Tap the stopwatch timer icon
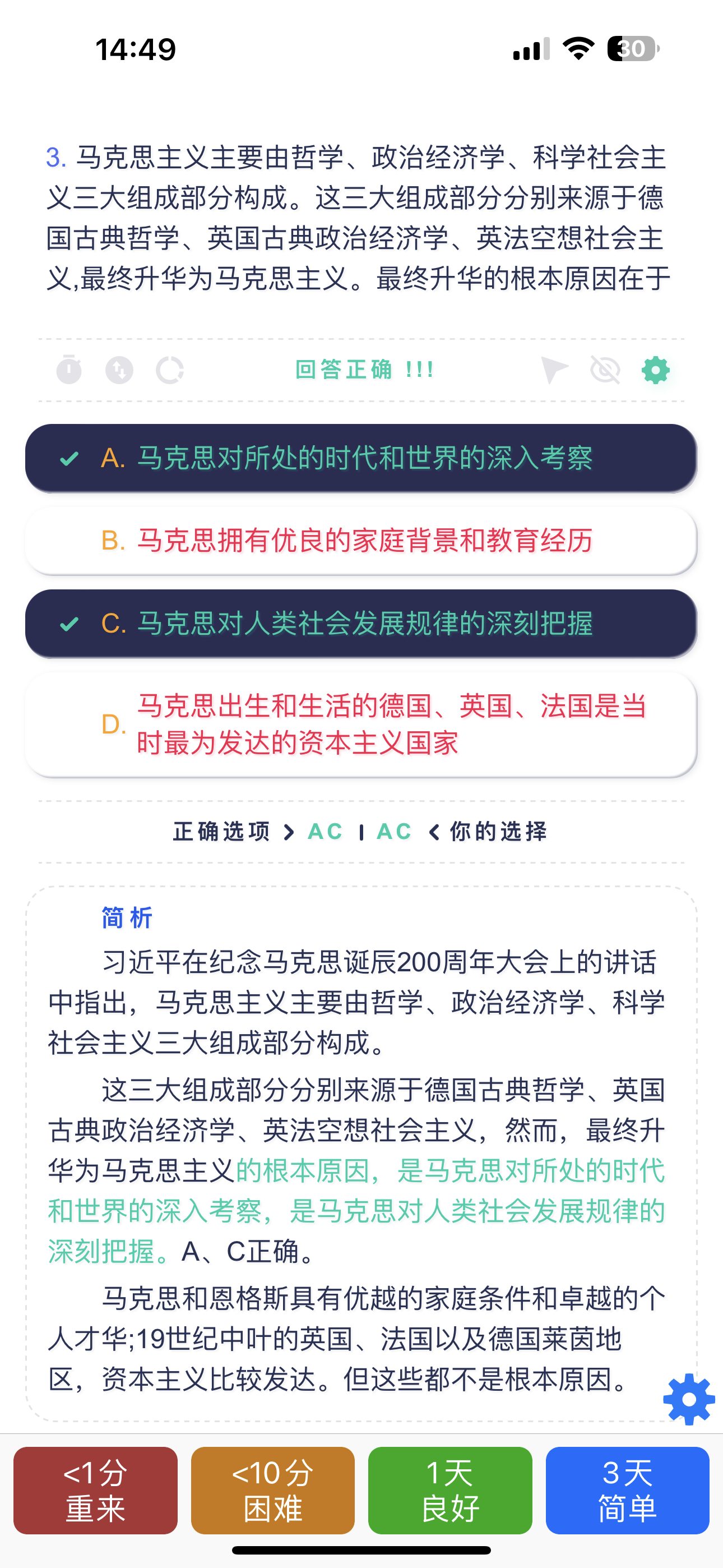Image resolution: width=723 pixels, height=1568 pixels. coord(69,370)
